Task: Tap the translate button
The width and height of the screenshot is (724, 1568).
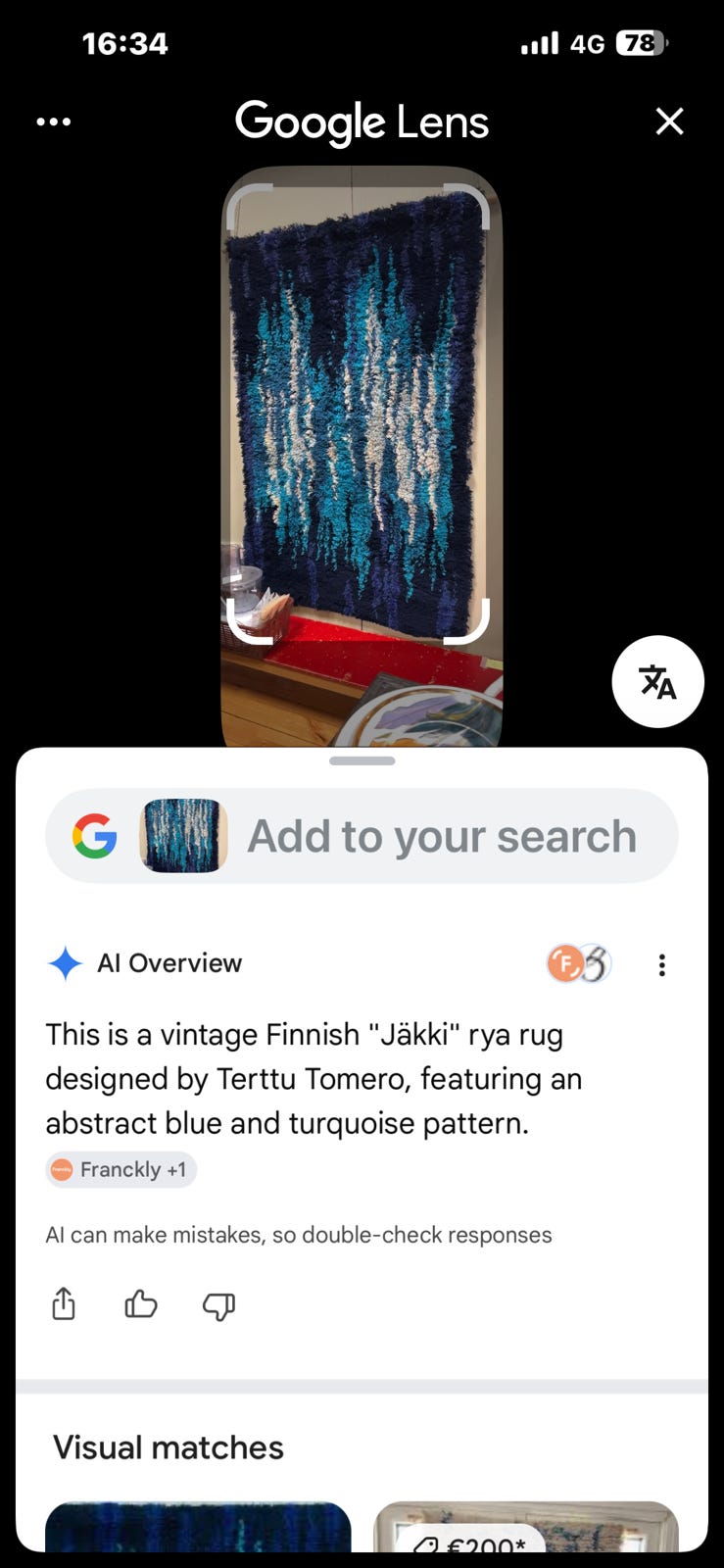Action: click(657, 681)
